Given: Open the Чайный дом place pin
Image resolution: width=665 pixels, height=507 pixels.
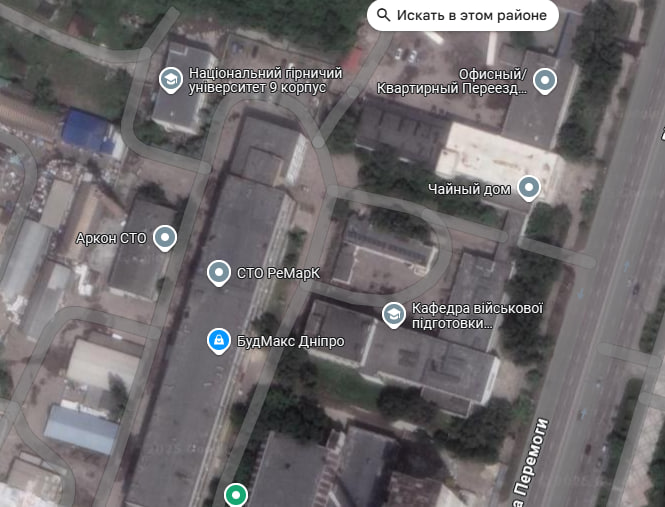Looking at the screenshot, I should tap(528, 188).
